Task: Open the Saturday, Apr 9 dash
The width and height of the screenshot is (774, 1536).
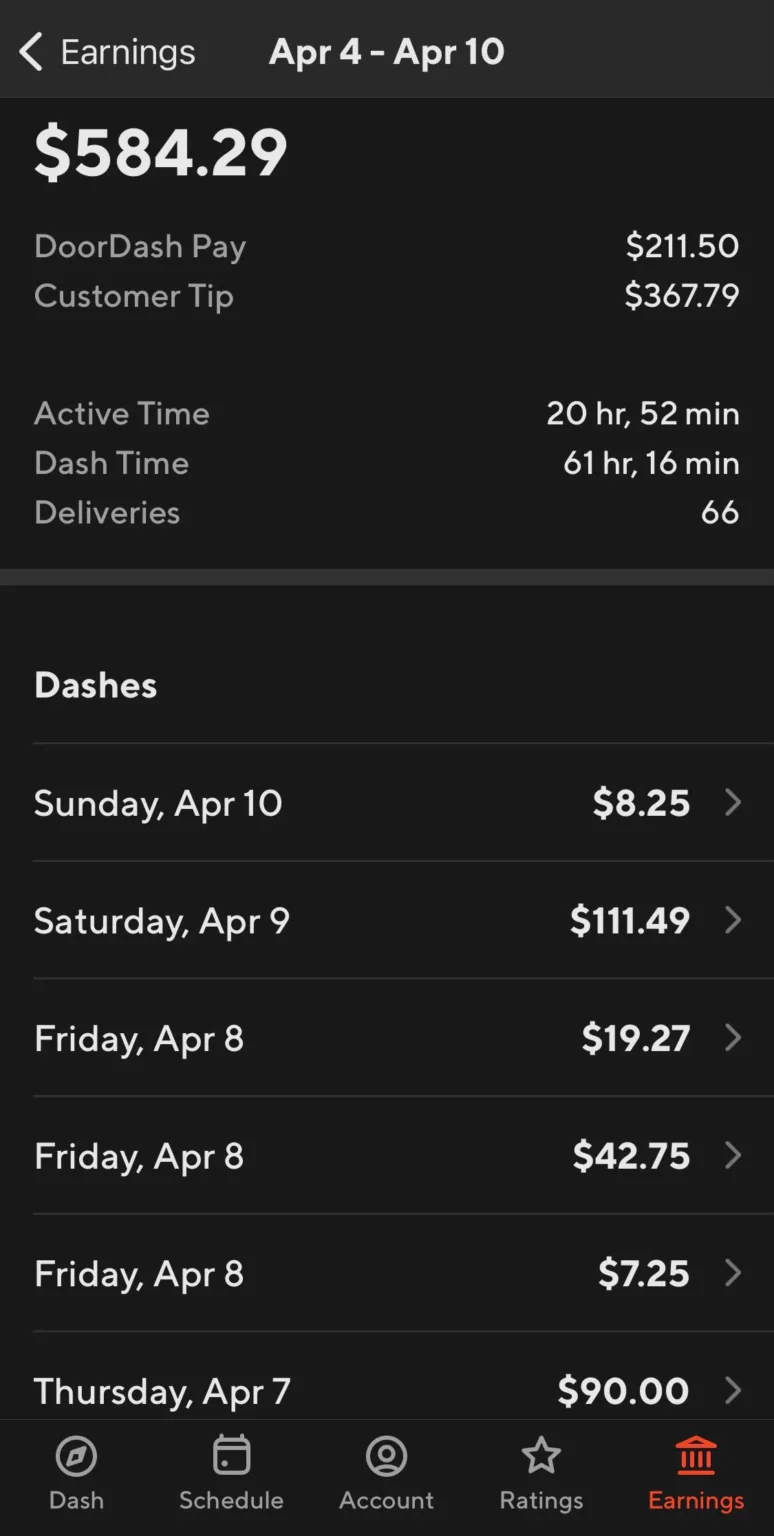Action: tap(387, 920)
